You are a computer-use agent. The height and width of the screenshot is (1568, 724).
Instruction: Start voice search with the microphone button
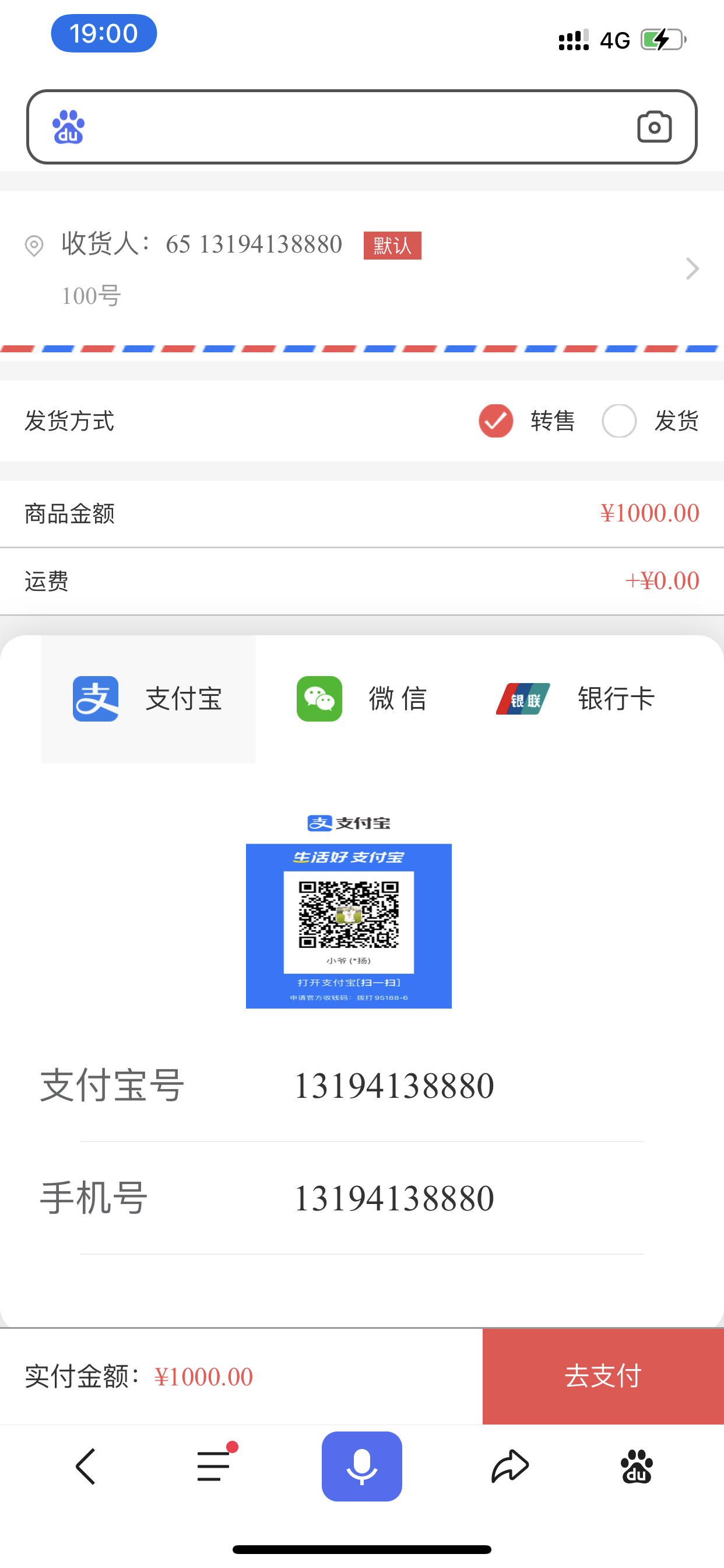click(361, 1466)
